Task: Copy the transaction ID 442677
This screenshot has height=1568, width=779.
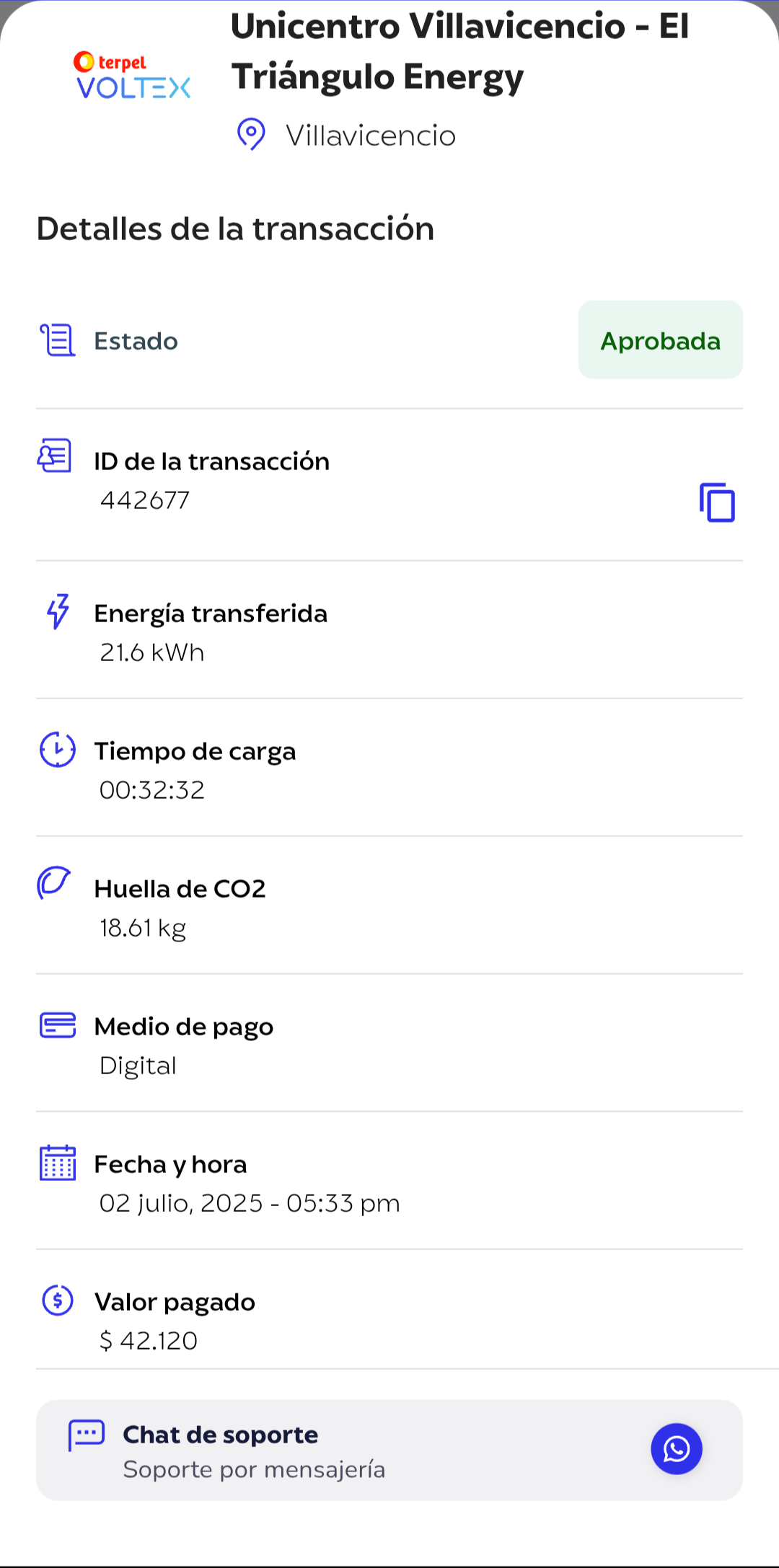Action: click(717, 502)
